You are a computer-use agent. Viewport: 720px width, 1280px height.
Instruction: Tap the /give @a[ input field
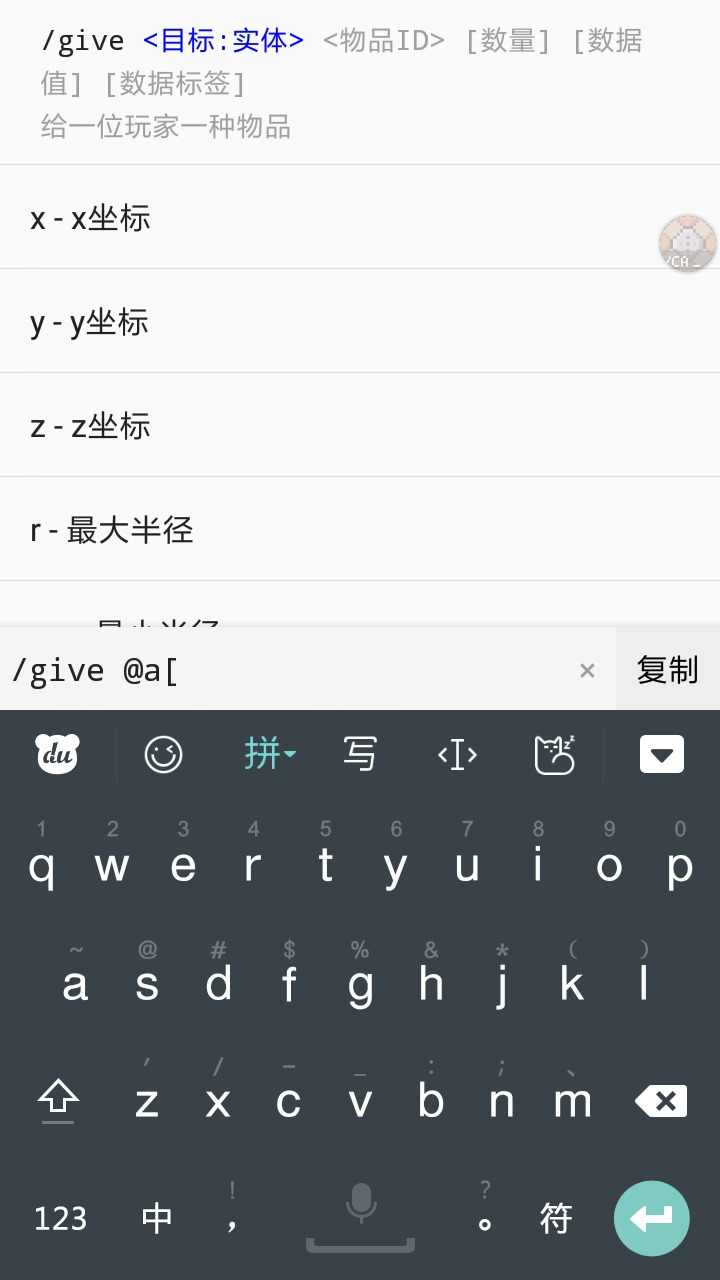coord(280,669)
